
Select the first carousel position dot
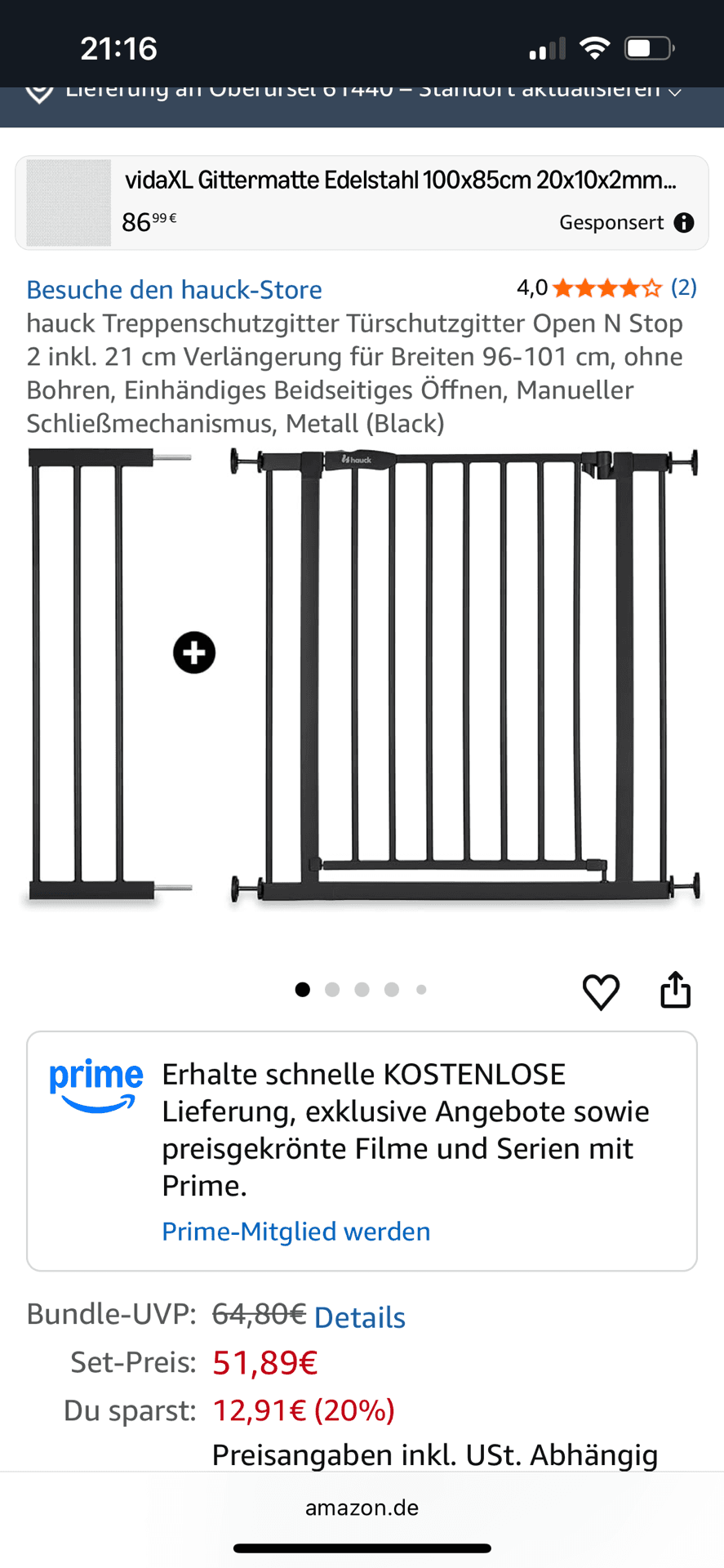tap(303, 989)
